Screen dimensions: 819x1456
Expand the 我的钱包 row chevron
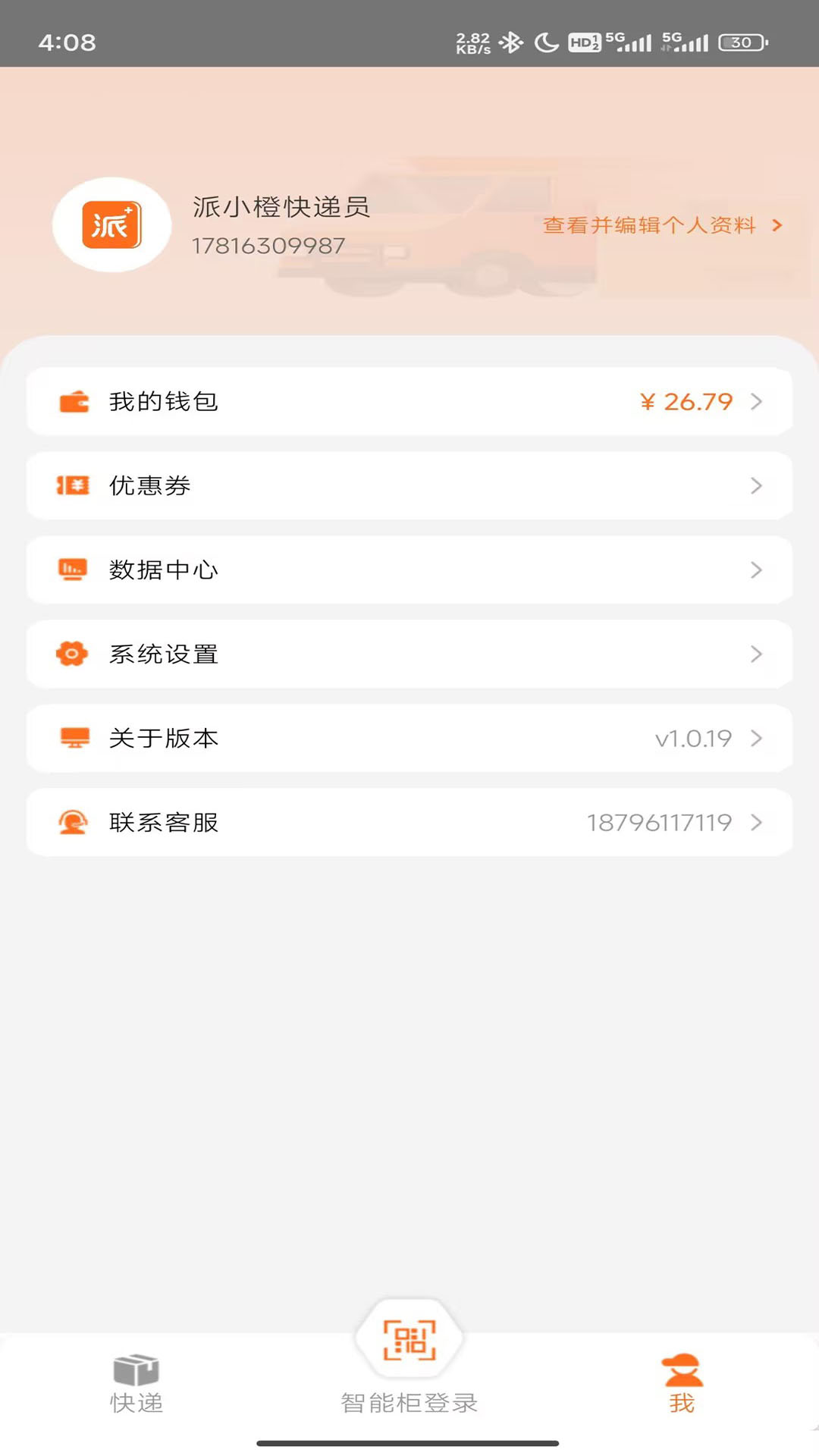(x=756, y=402)
